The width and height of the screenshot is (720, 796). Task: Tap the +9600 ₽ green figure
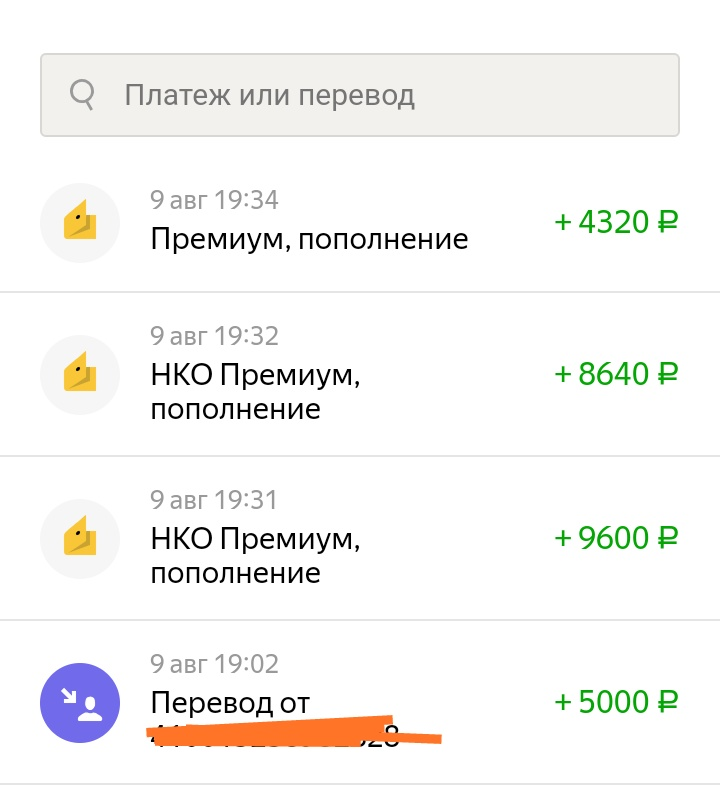click(x=615, y=538)
